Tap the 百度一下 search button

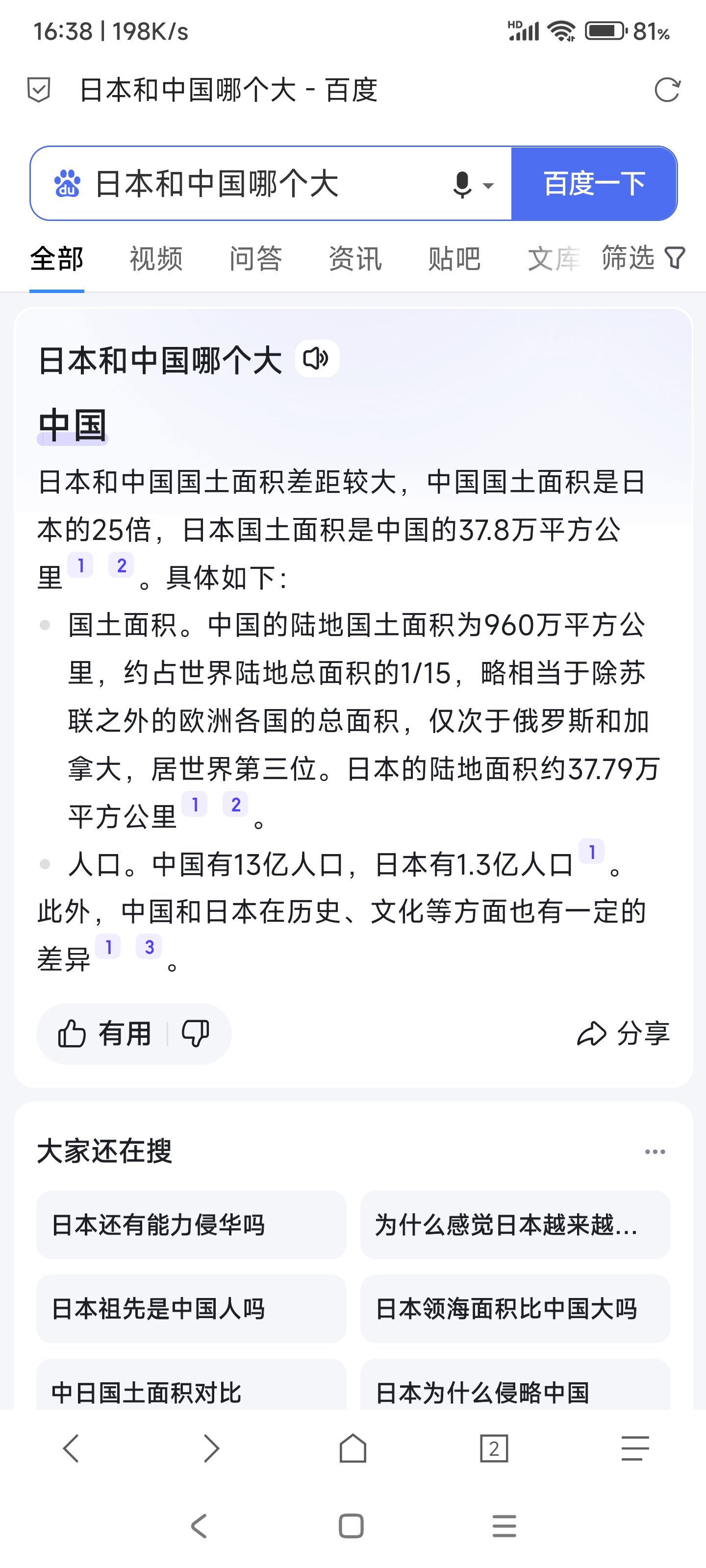click(x=594, y=183)
